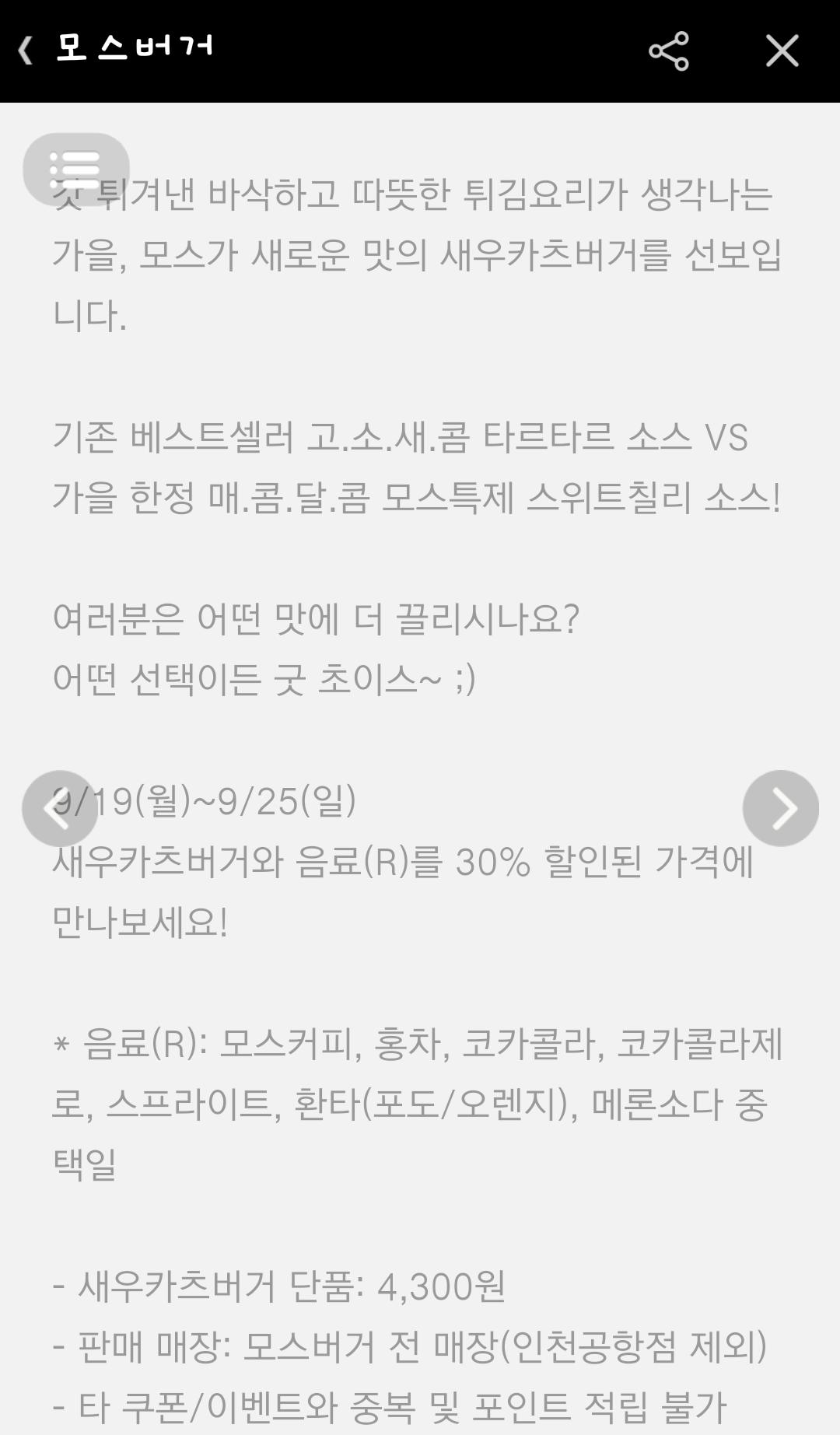Go to the previous article
The image size is (840, 1435).
(x=60, y=808)
